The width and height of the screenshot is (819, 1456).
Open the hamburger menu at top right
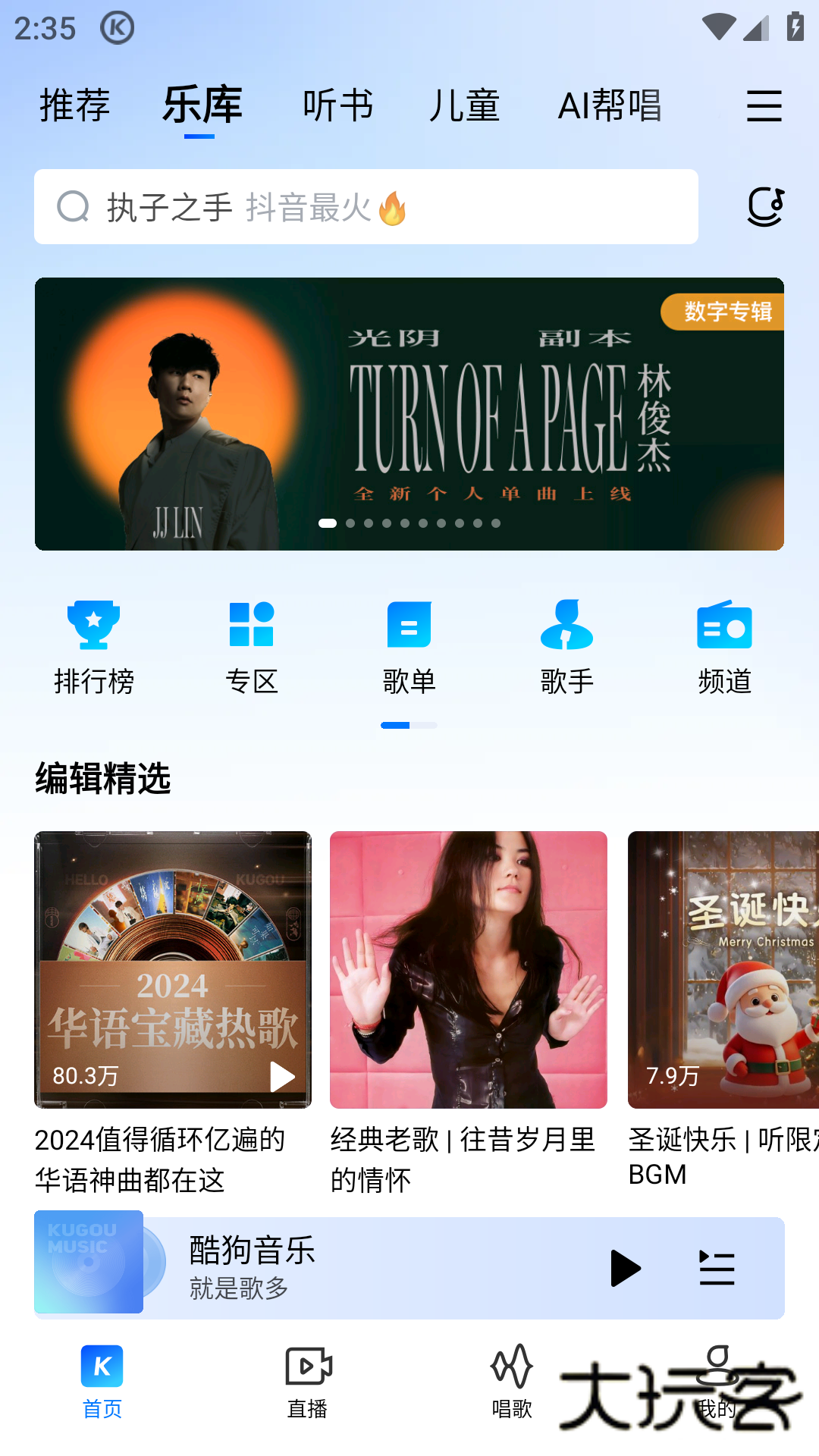pyautogui.click(x=764, y=106)
